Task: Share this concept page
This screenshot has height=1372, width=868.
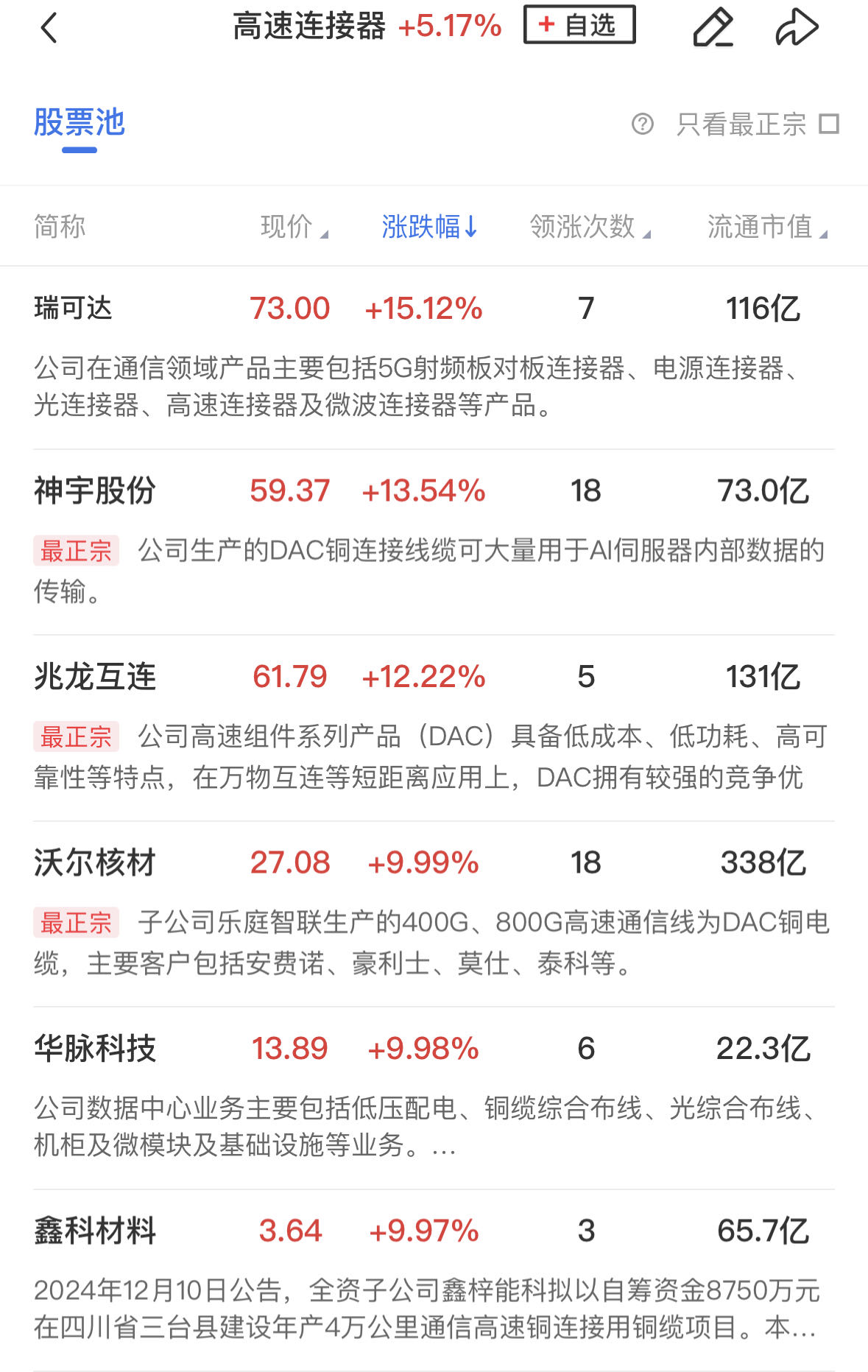Action: pyautogui.click(x=797, y=28)
